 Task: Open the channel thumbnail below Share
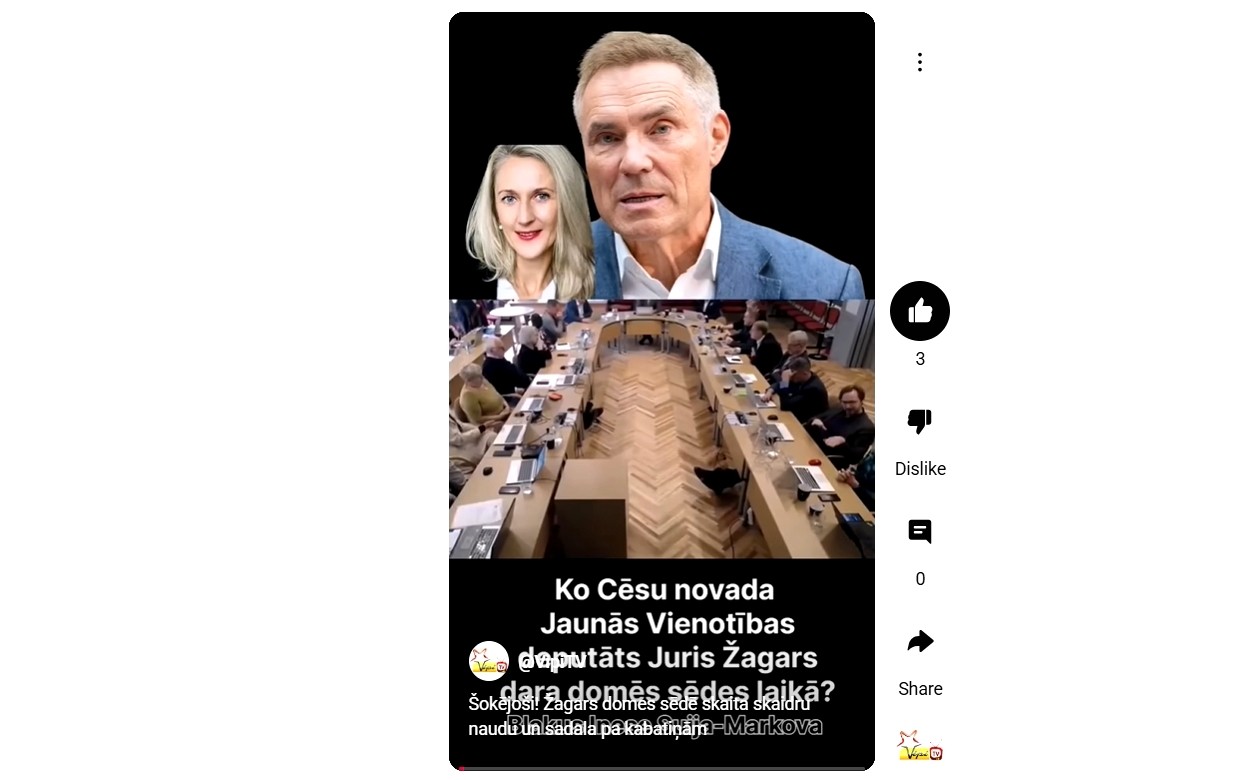920,747
